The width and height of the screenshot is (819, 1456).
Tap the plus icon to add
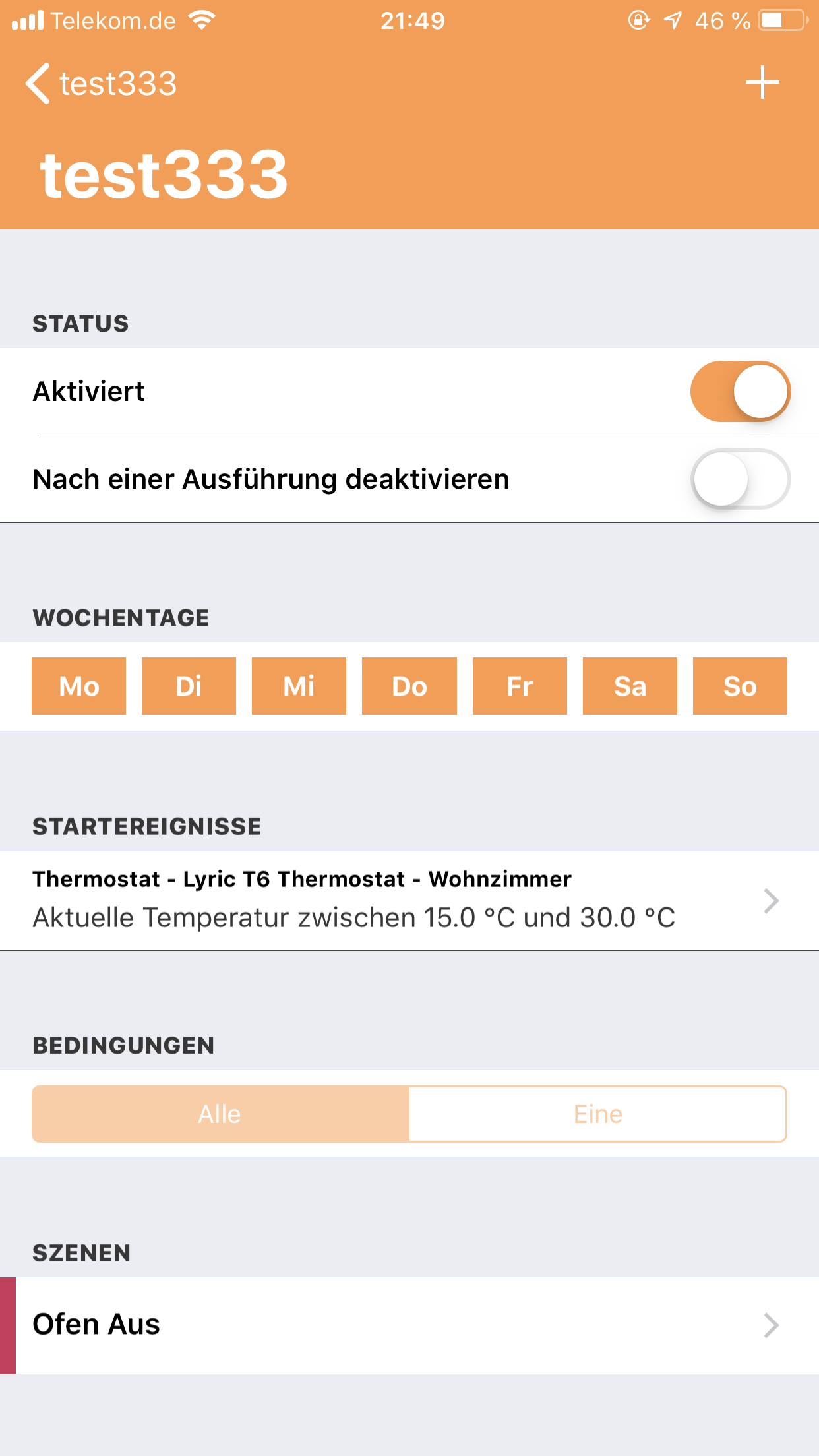[762, 82]
